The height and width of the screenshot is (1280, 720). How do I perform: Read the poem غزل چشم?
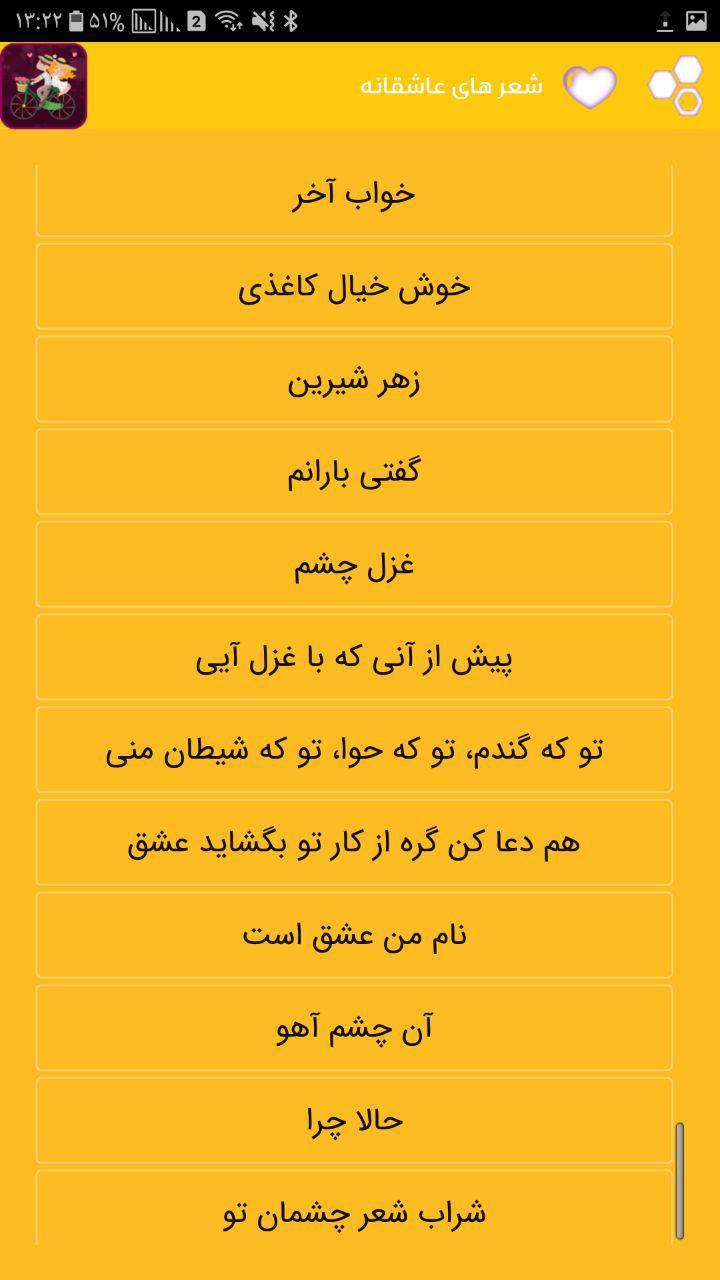[354, 565]
